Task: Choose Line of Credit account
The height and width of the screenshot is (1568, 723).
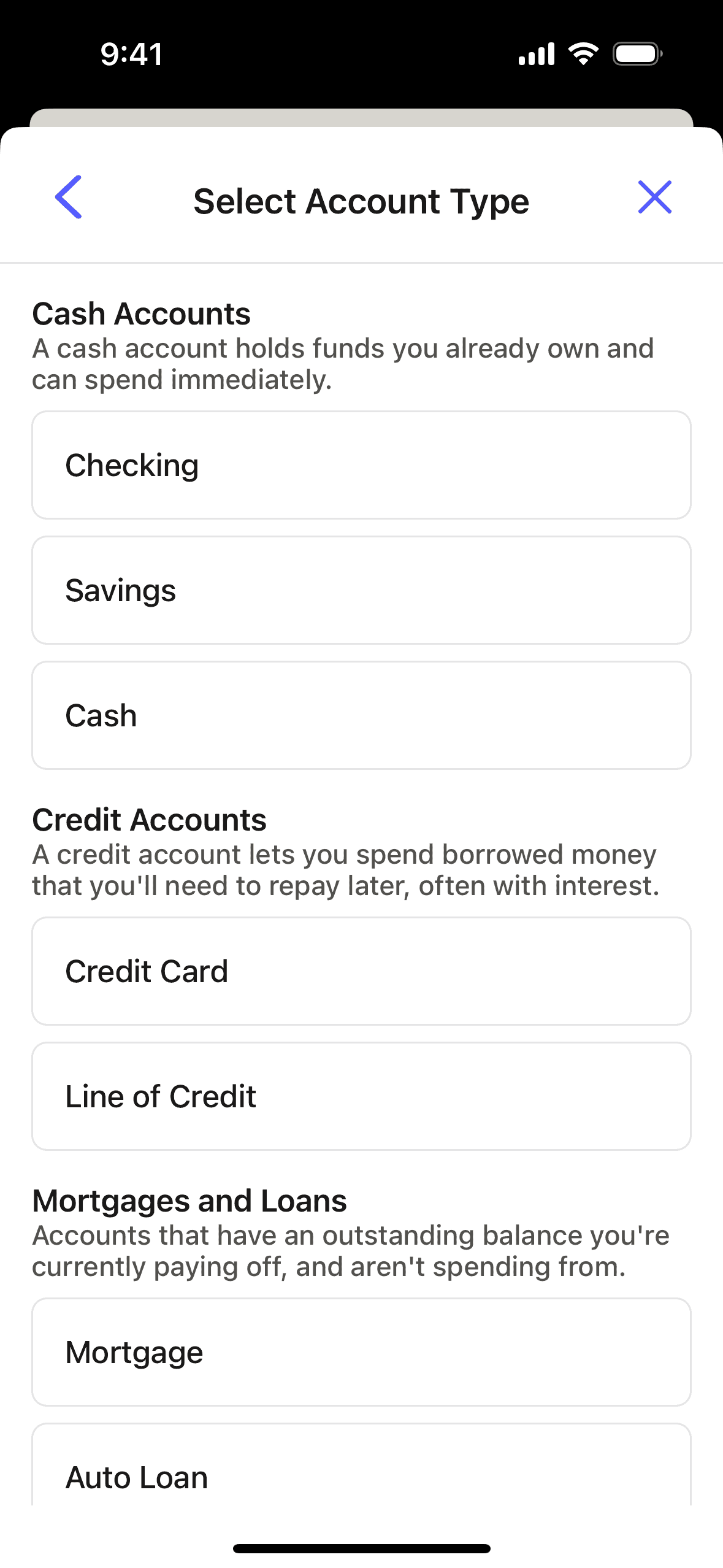Action: pos(361,1097)
